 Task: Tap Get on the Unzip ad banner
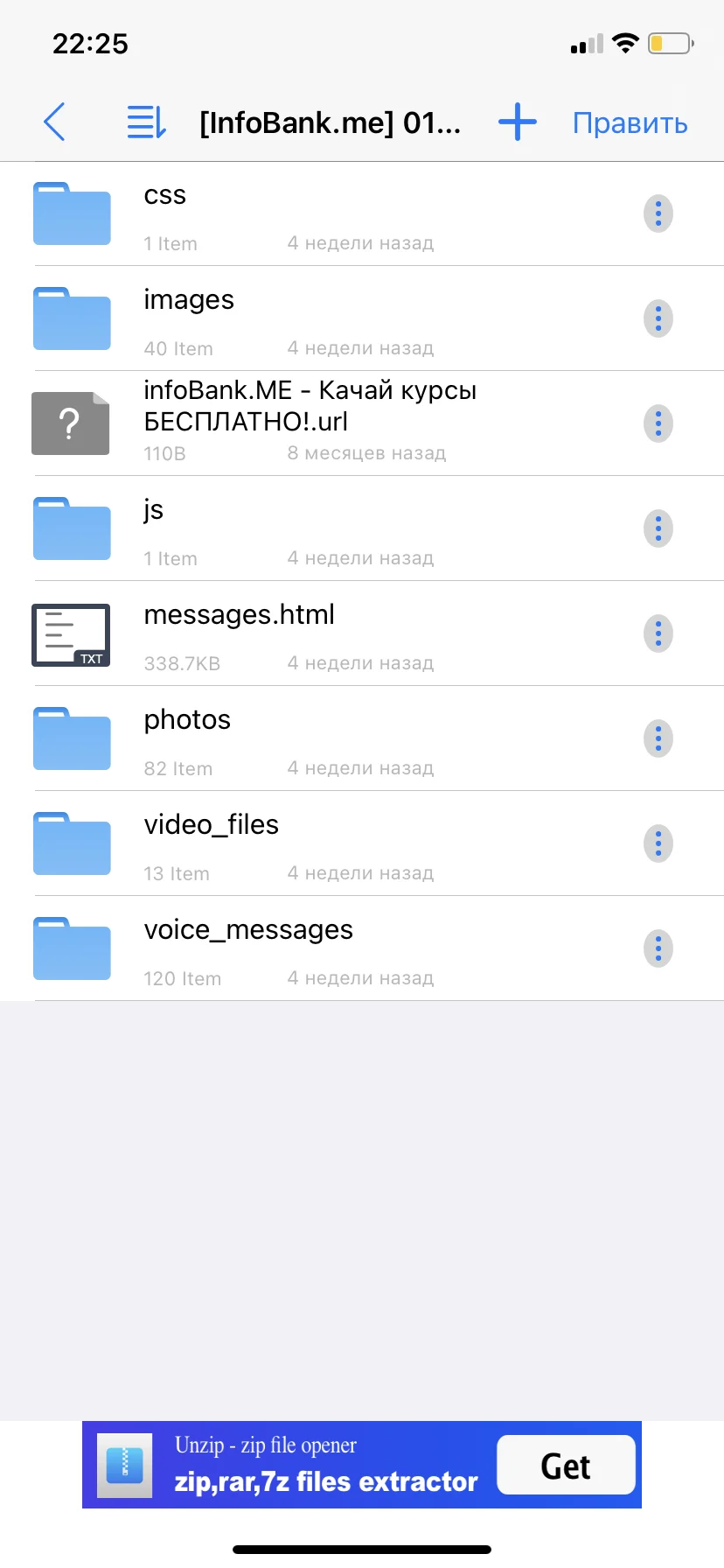pyautogui.click(x=566, y=1466)
